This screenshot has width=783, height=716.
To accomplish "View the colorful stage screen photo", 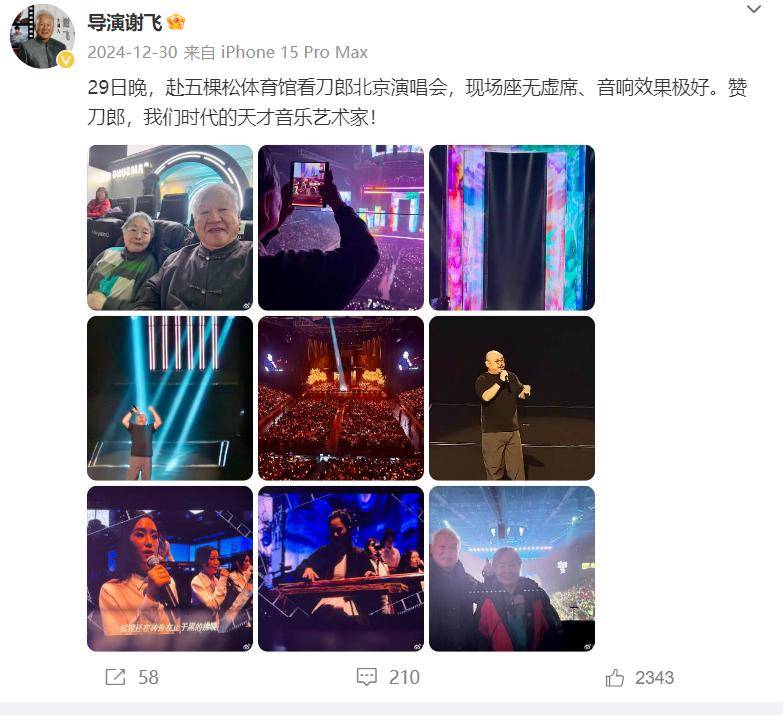I will 511,227.
